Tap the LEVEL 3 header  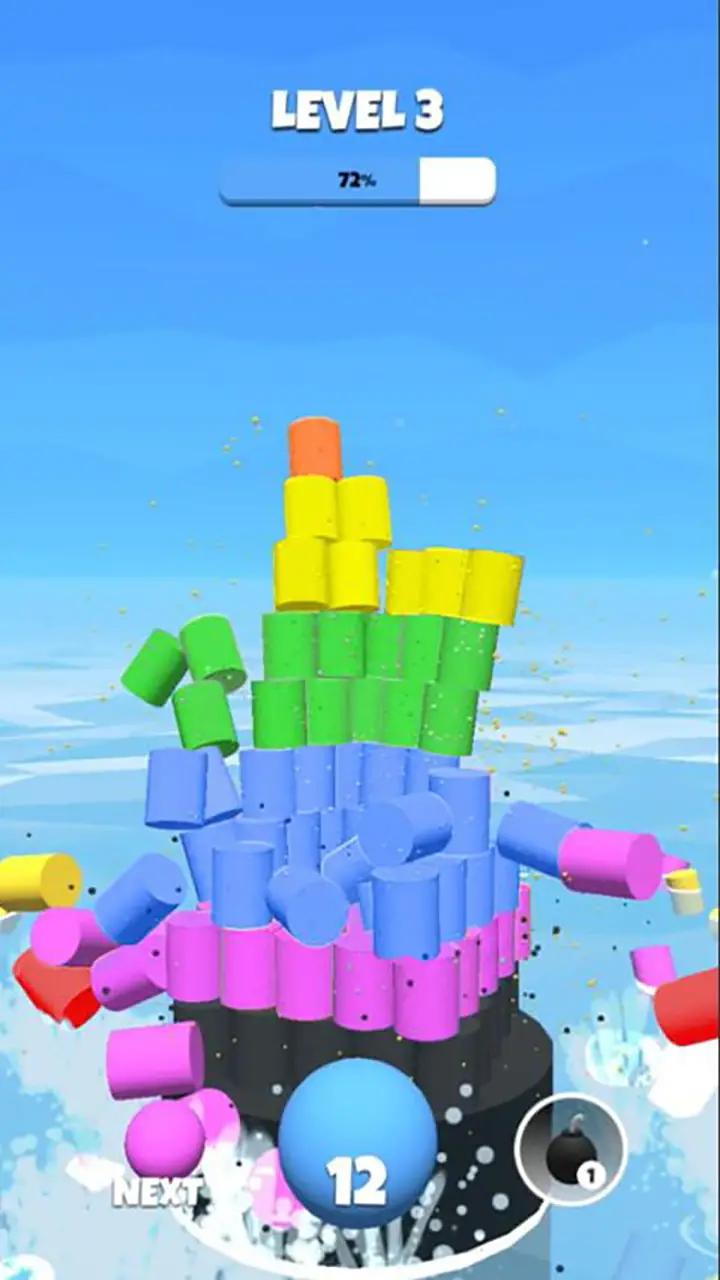tap(358, 110)
